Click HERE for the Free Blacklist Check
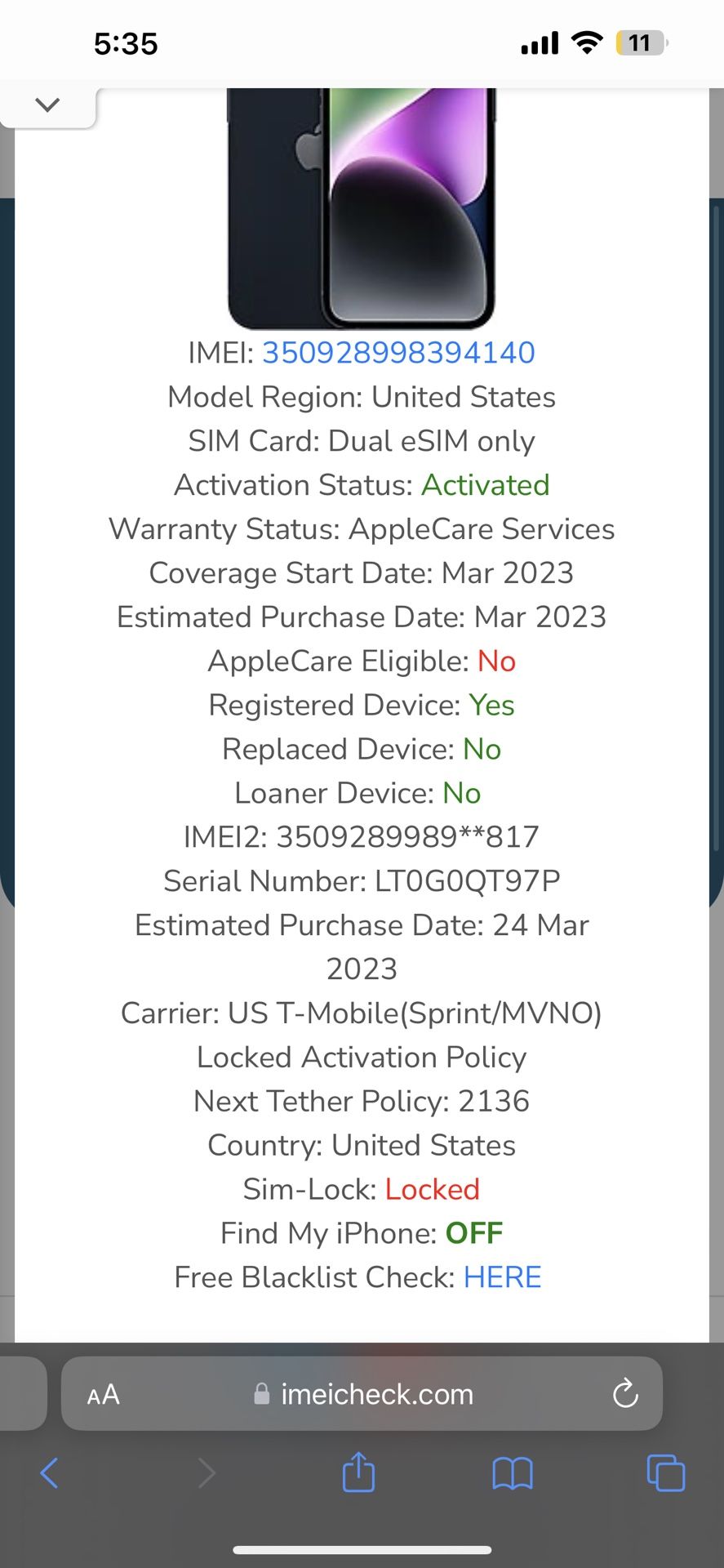724x1568 pixels. [502, 1276]
